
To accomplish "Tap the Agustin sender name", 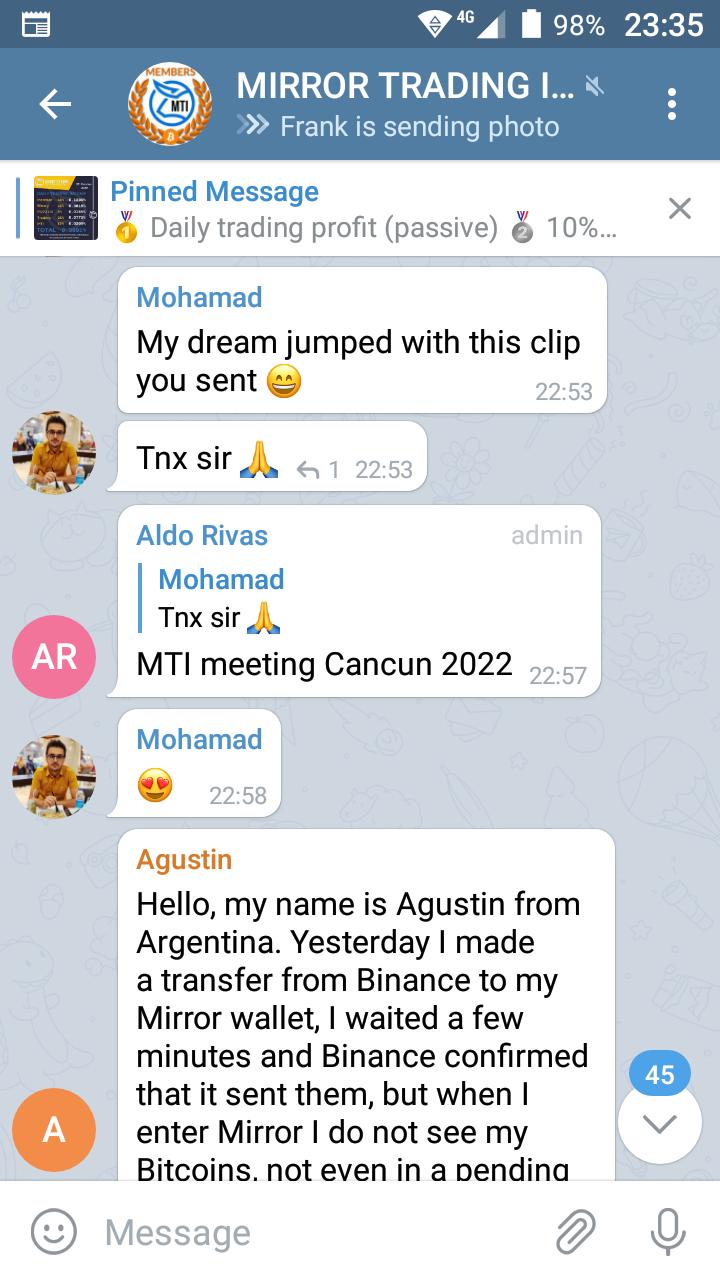I will tap(184, 860).
